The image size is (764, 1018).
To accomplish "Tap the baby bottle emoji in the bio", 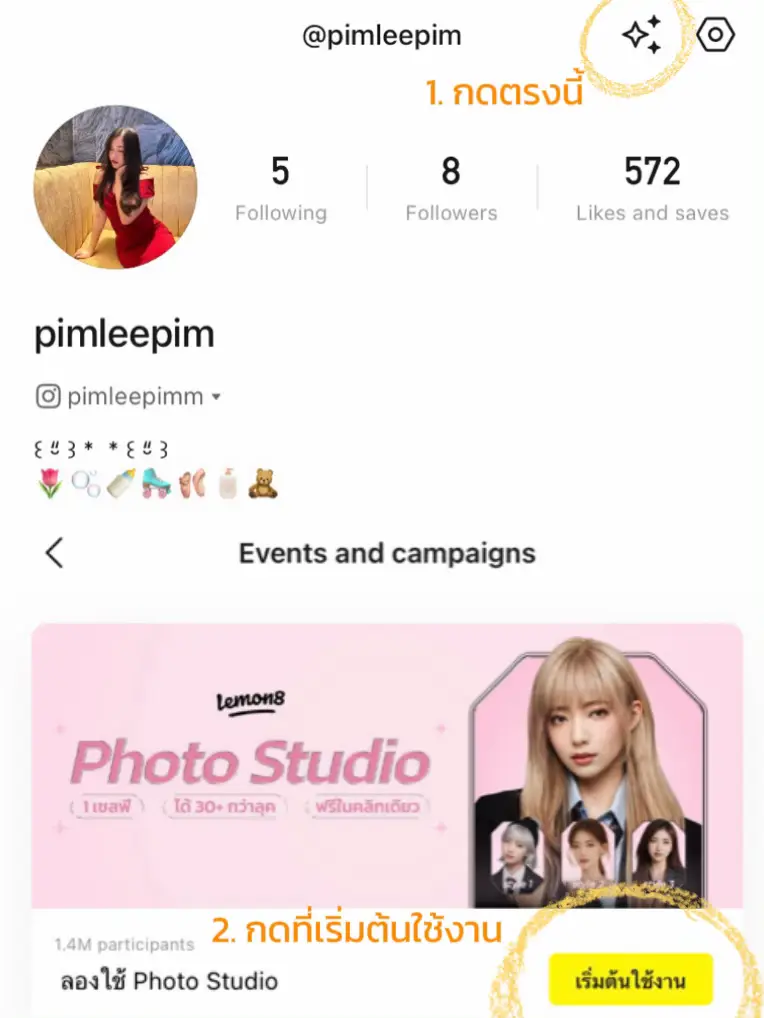I will pyautogui.click(x=120, y=483).
